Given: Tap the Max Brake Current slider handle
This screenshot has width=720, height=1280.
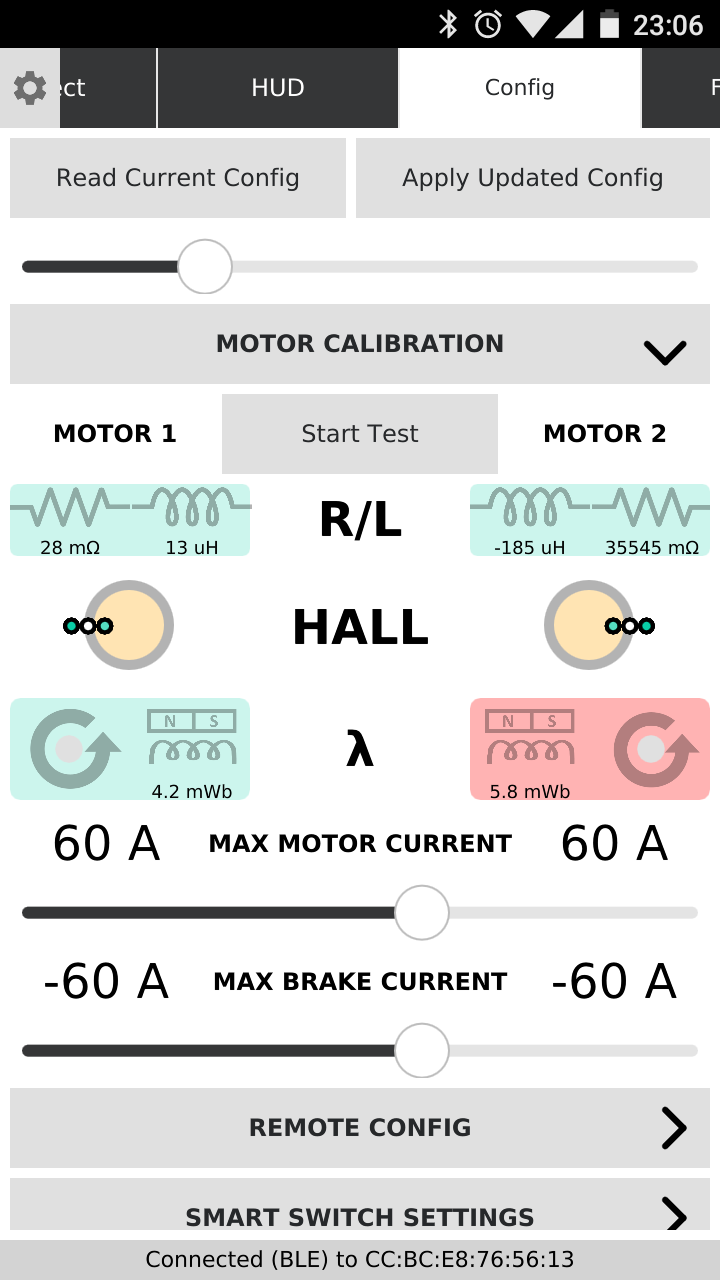Looking at the screenshot, I should 422,1051.
